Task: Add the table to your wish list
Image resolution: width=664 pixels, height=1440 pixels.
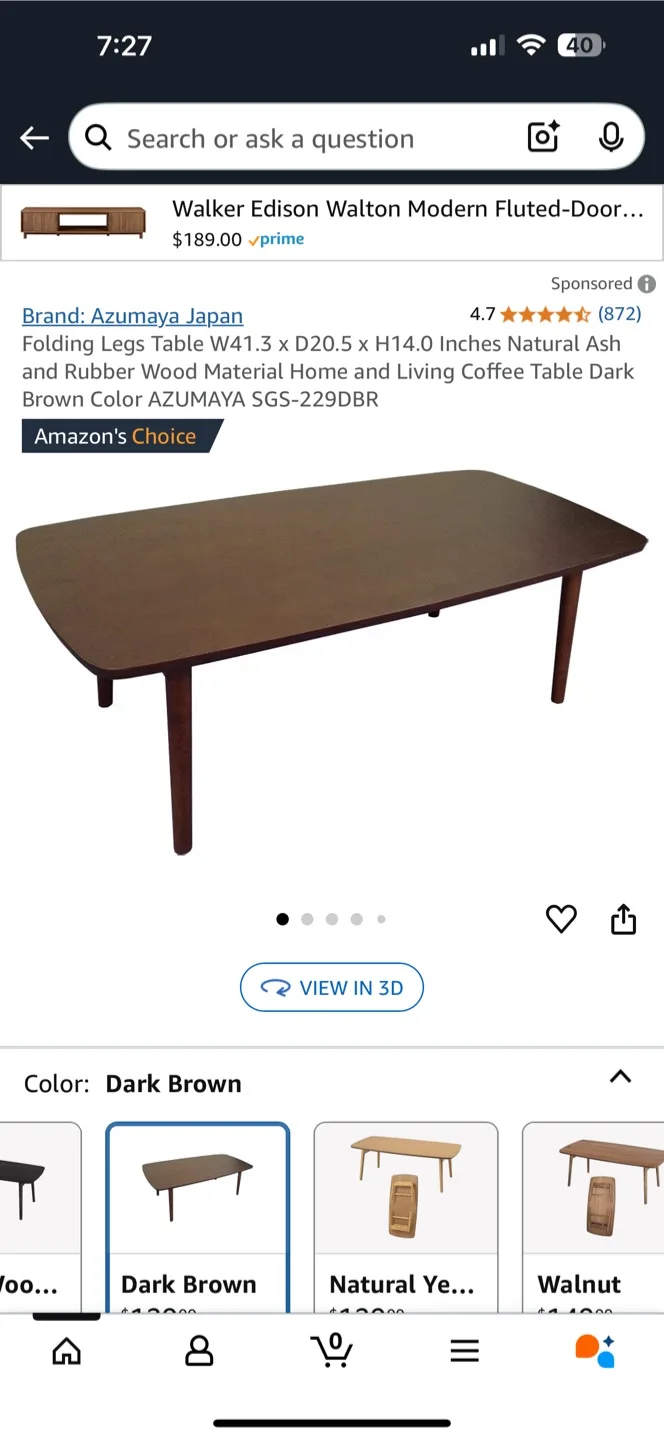Action: [561, 918]
